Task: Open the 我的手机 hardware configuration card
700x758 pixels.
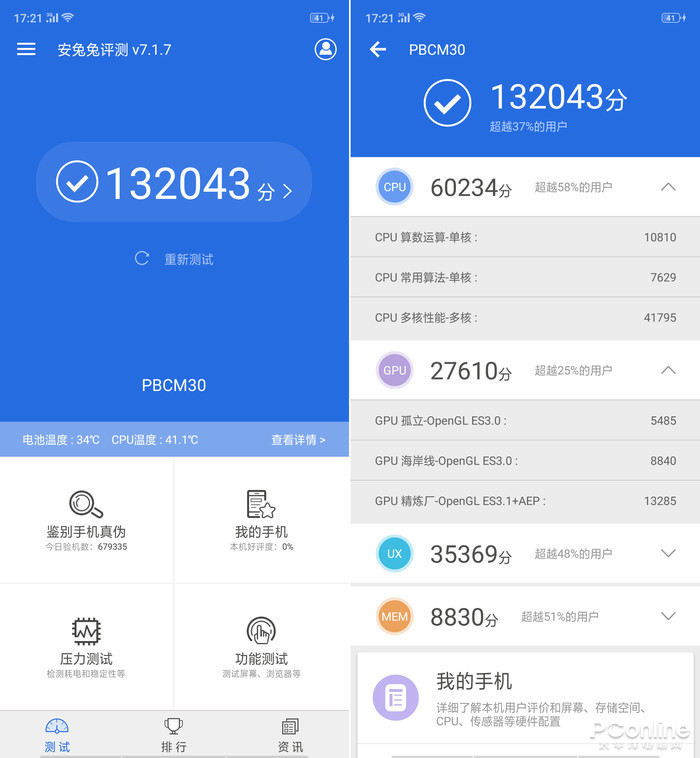Action: (x=523, y=698)
